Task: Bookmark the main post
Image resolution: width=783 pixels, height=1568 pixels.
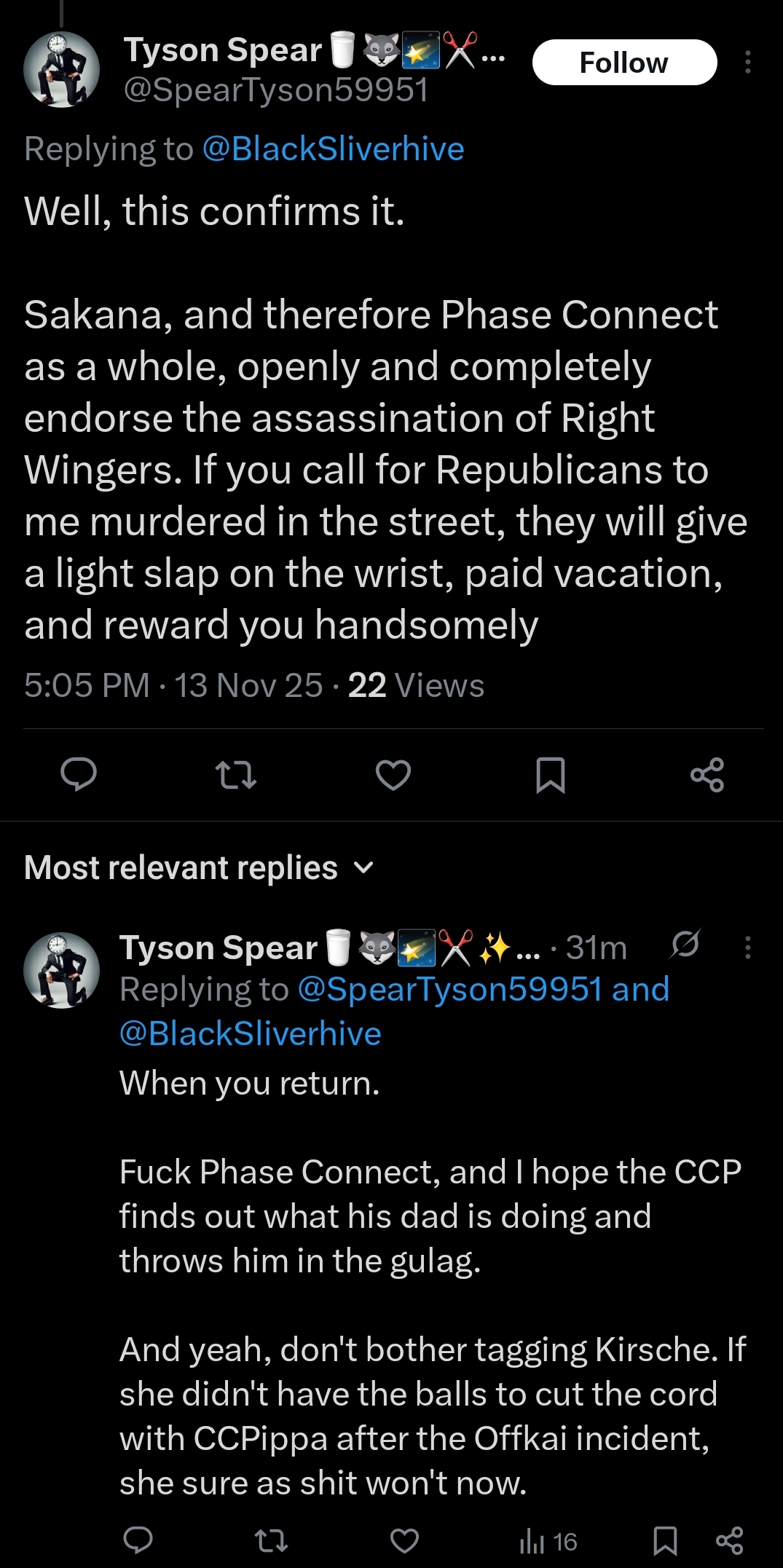Action: tap(550, 774)
